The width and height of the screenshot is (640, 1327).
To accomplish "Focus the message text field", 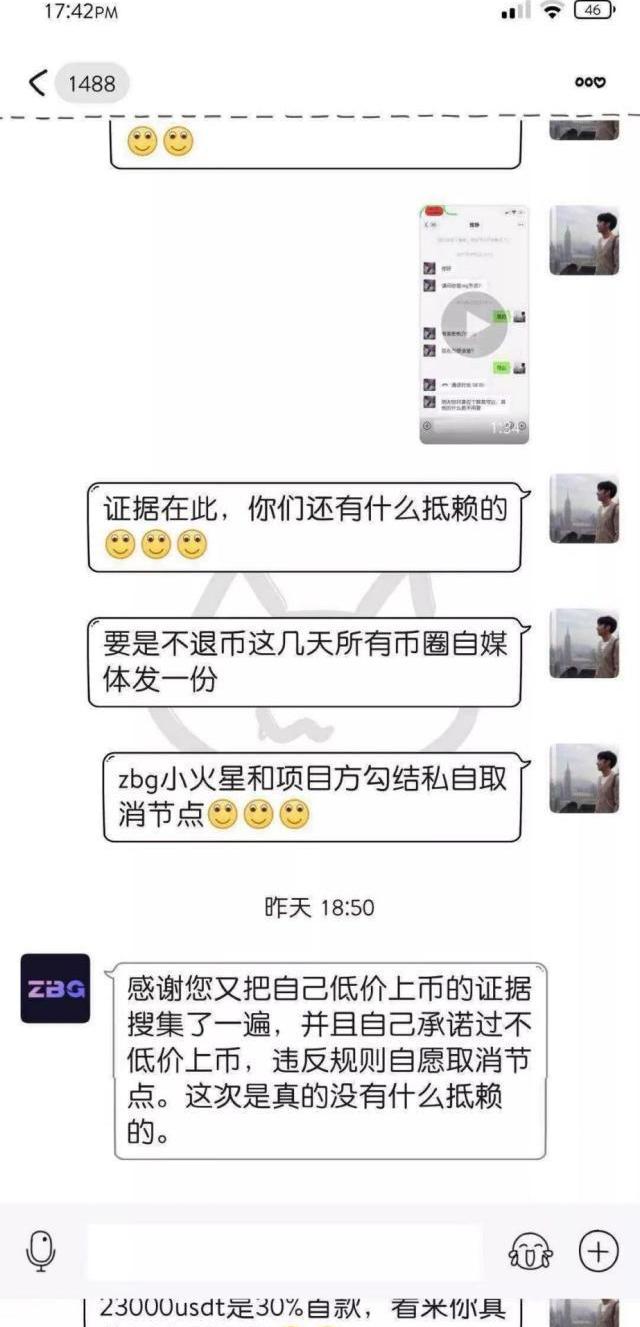I will (284, 1252).
